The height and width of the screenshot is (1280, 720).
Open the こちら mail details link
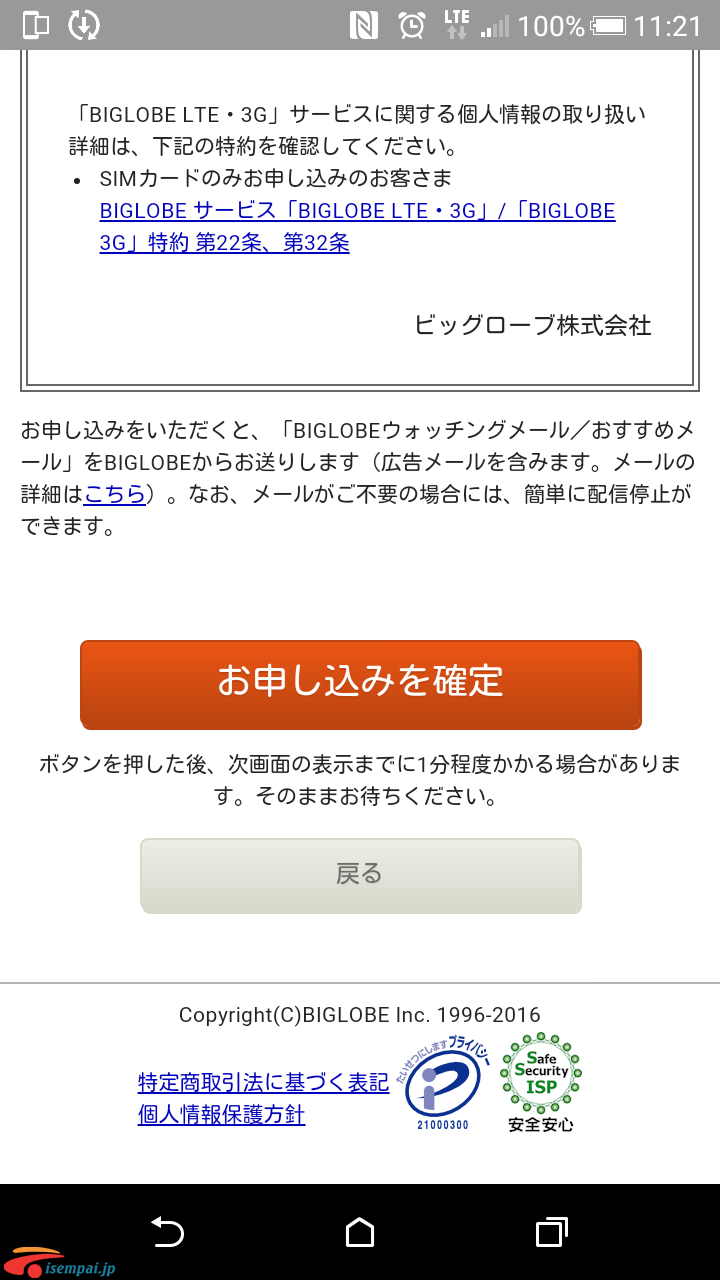tap(115, 493)
